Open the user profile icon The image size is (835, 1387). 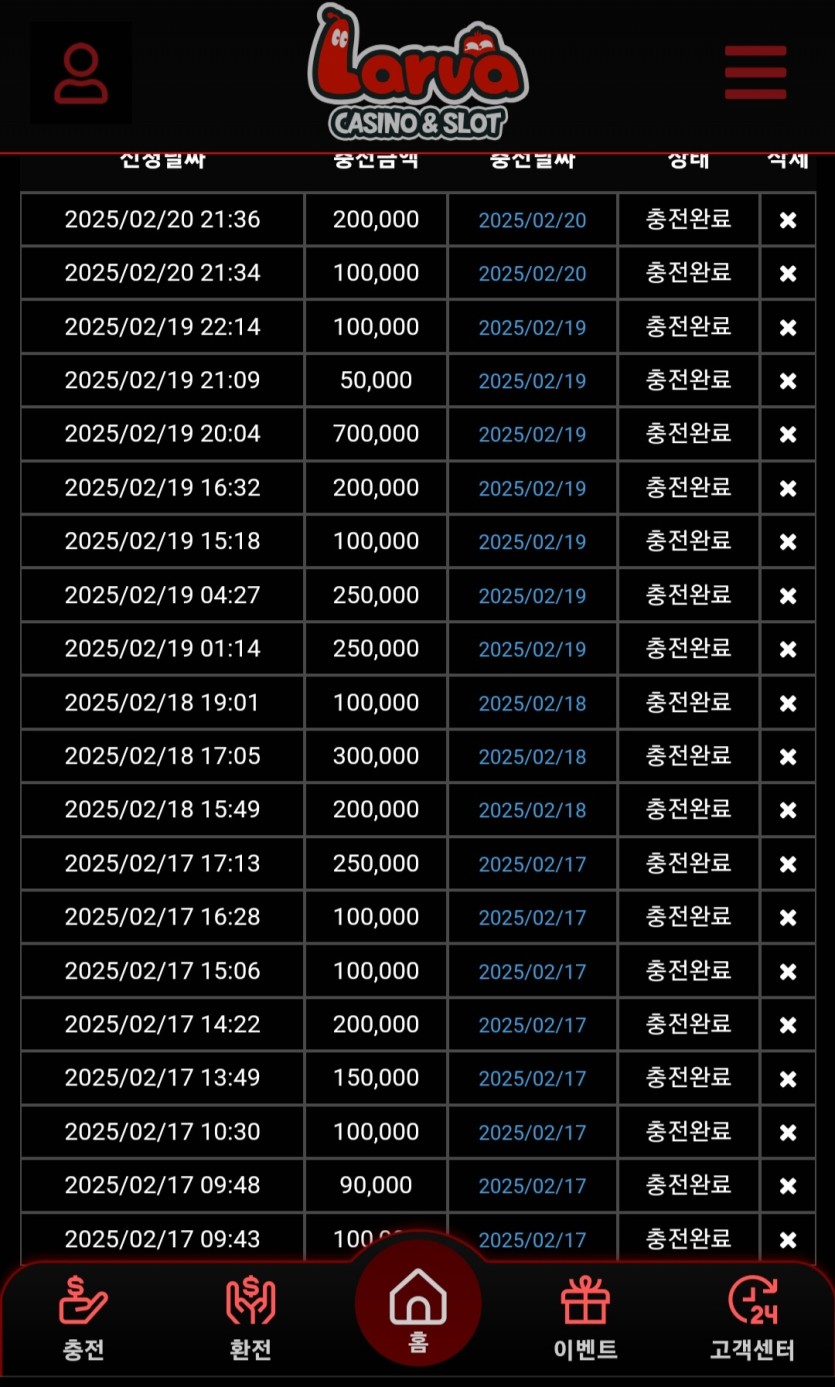point(80,73)
